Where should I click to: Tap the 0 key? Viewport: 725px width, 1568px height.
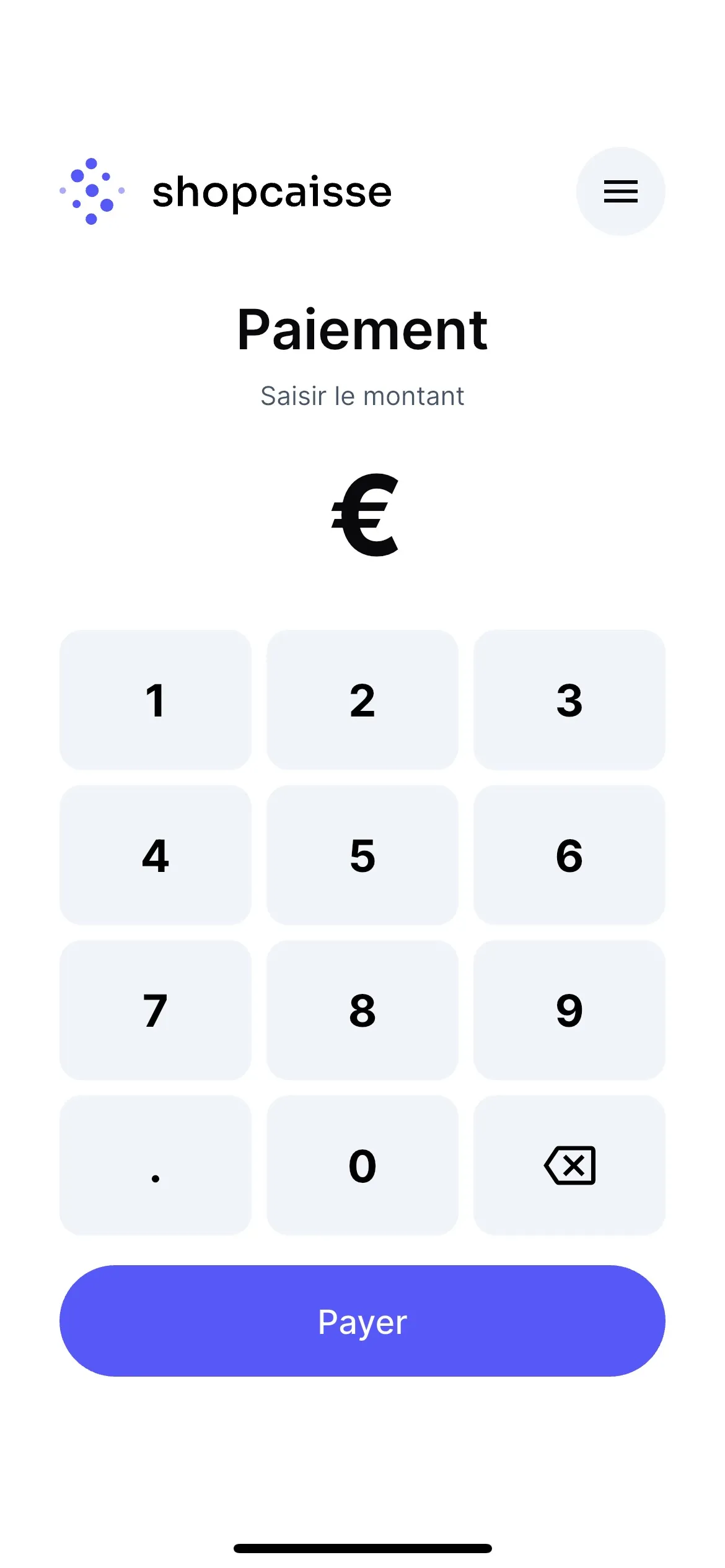click(362, 1165)
